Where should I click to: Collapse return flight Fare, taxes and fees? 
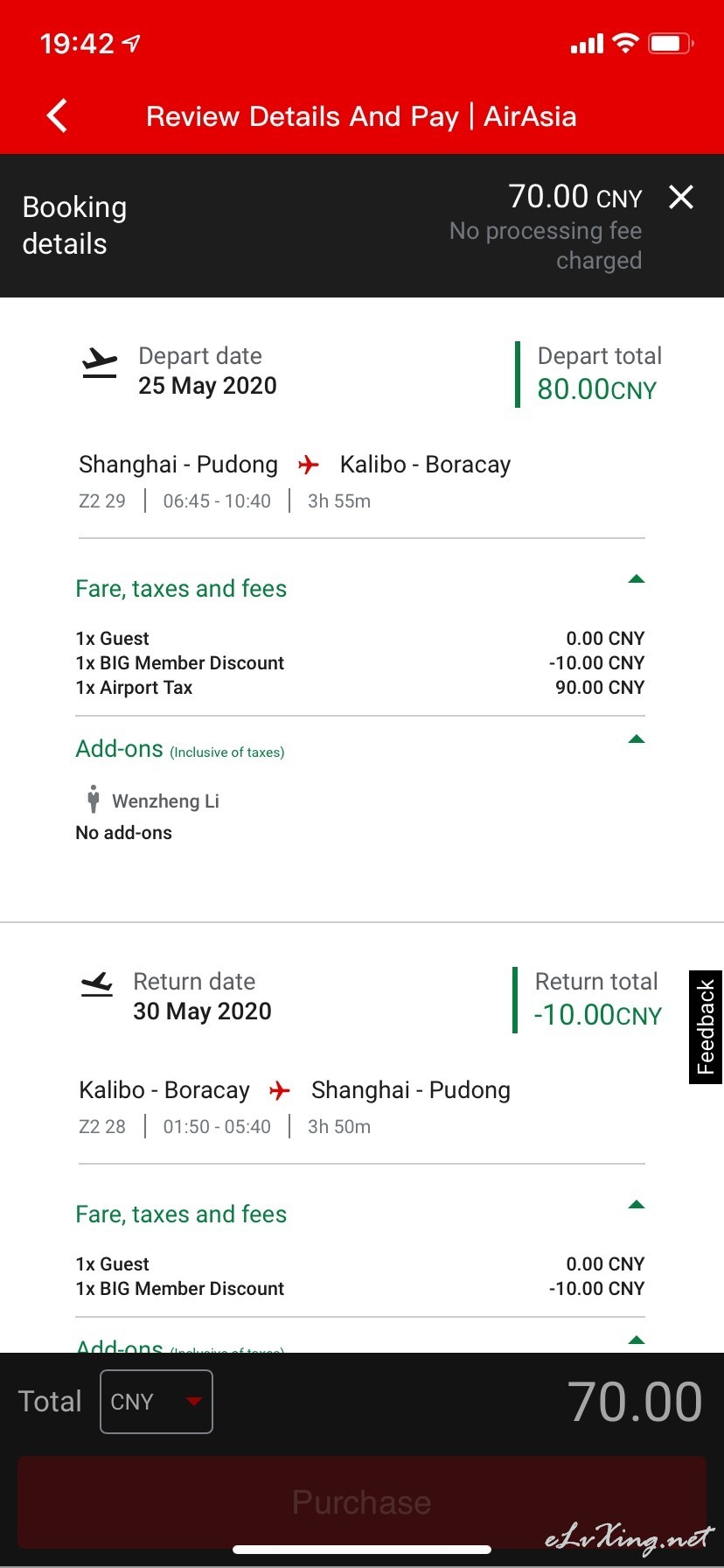(637, 1205)
